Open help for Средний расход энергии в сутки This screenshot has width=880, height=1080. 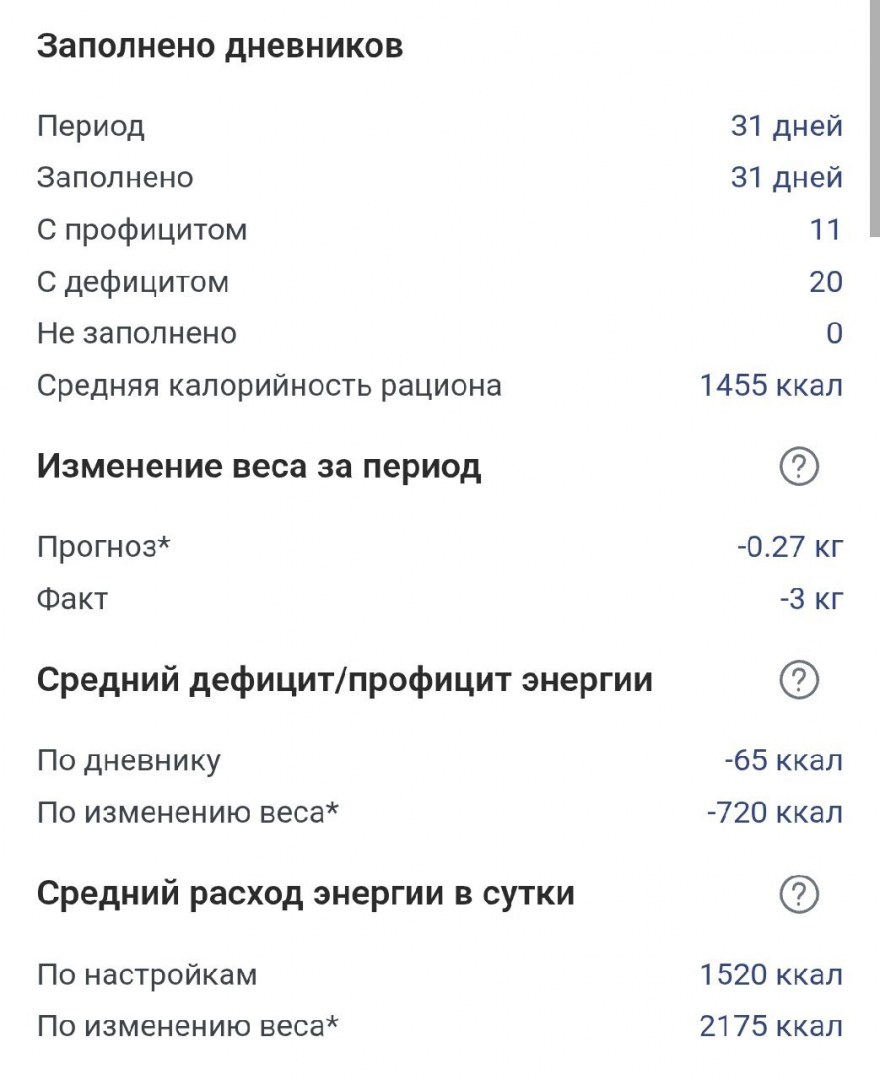[x=799, y=894]
